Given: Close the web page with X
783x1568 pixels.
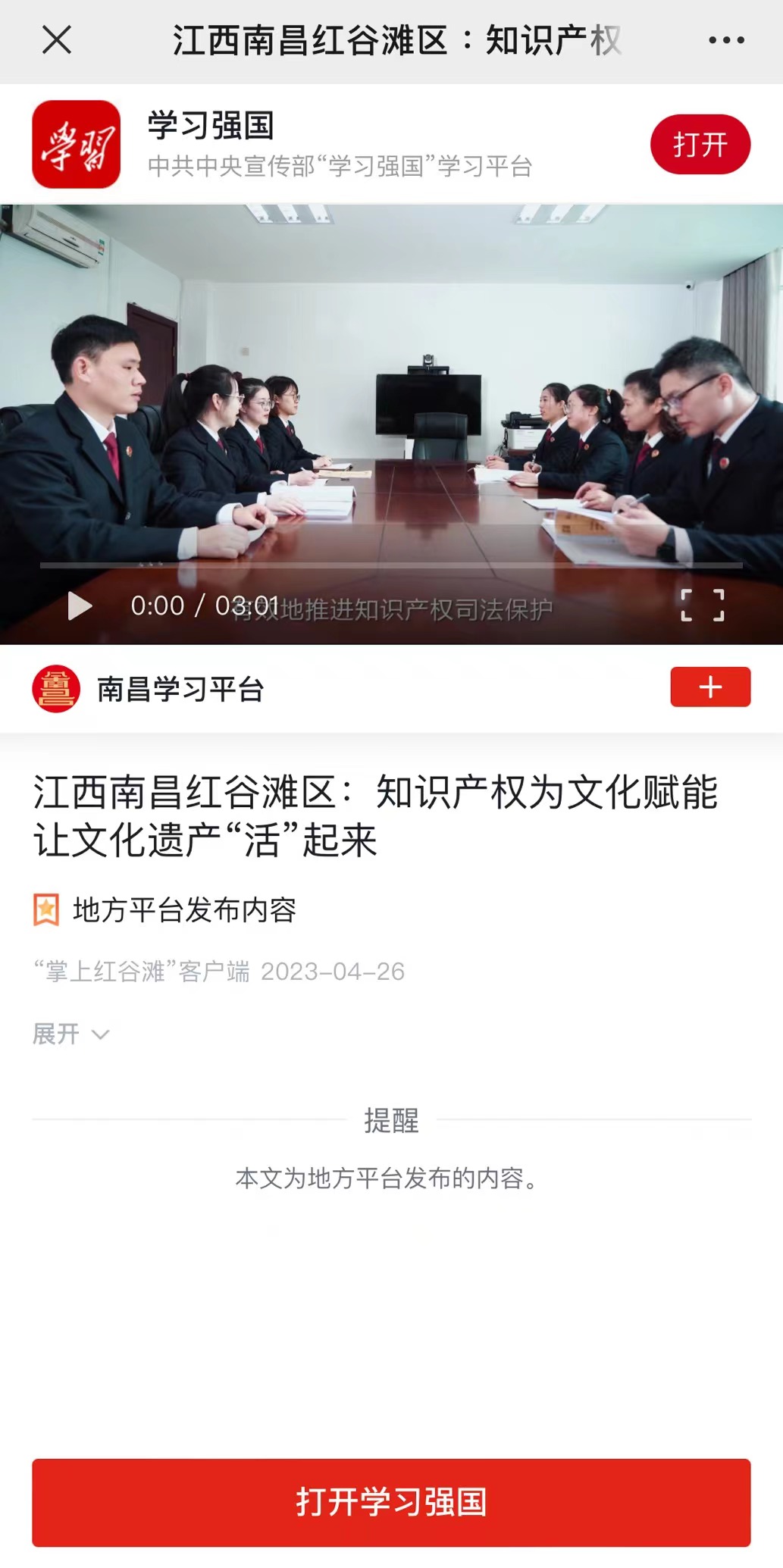Looking at the screenshot, I should [57, 40].
